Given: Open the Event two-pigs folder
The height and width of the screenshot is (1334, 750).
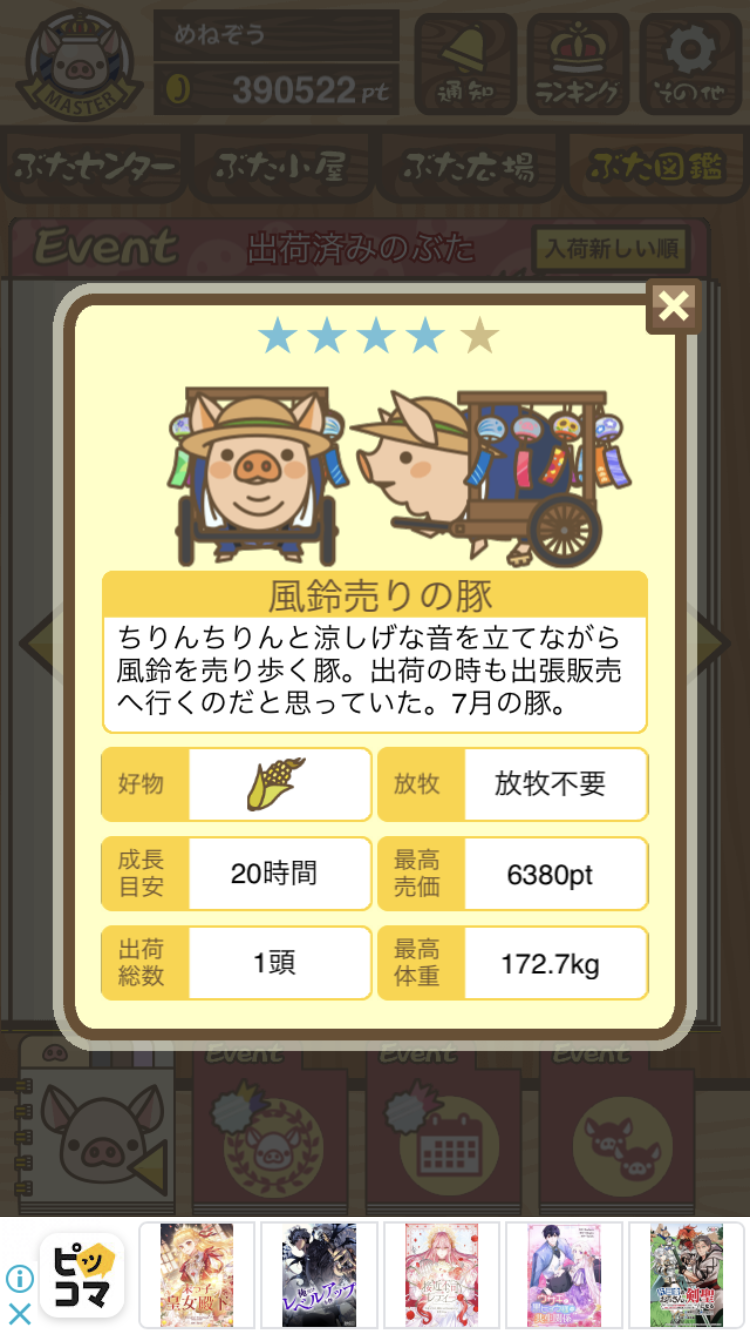Looking at the screenshot, I should tap(620, 1130).
